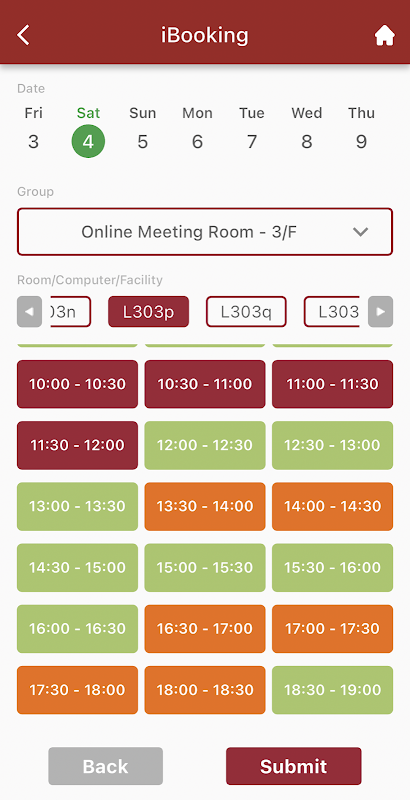410x800 pixels.
Task: Go back using the header arrow
Action: pos(23,35)
